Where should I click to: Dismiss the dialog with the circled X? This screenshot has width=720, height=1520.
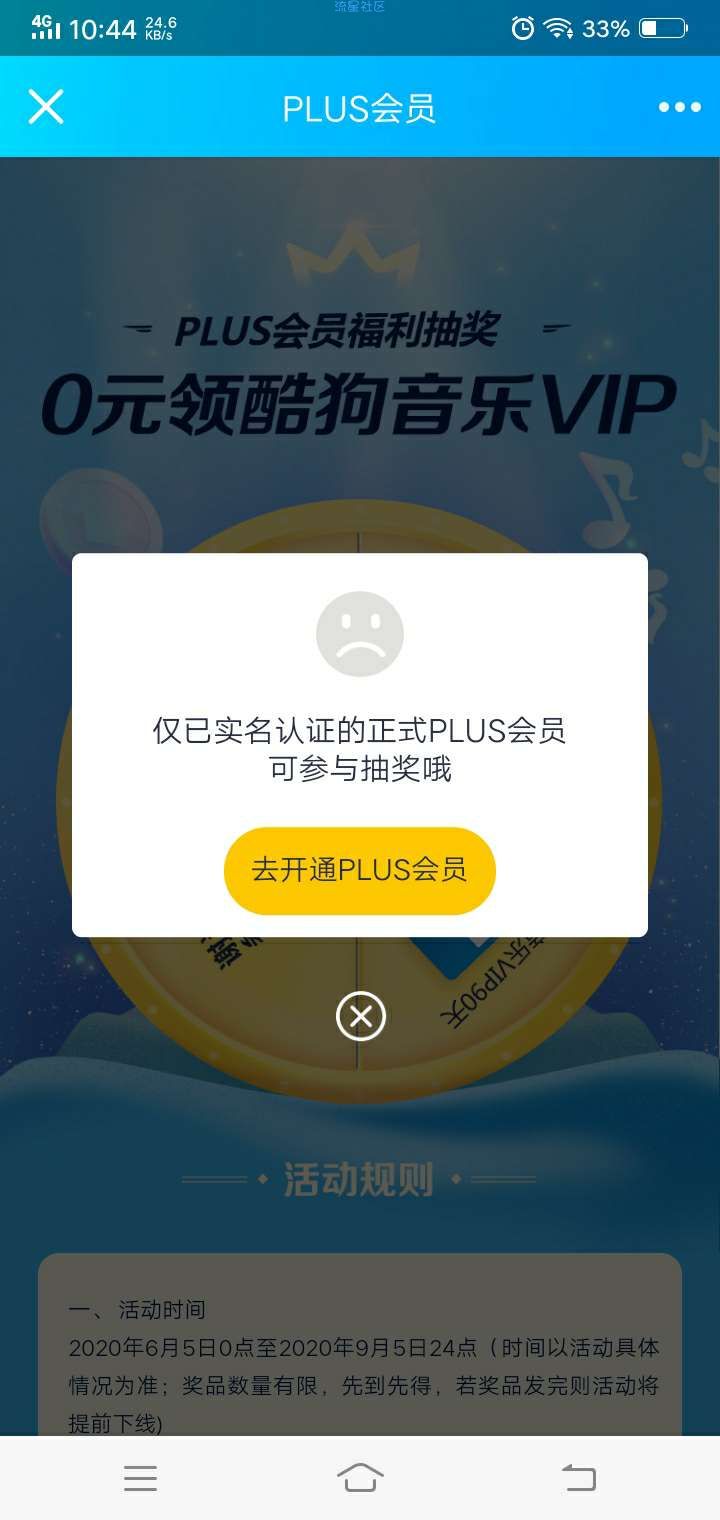coord(361,1017)
